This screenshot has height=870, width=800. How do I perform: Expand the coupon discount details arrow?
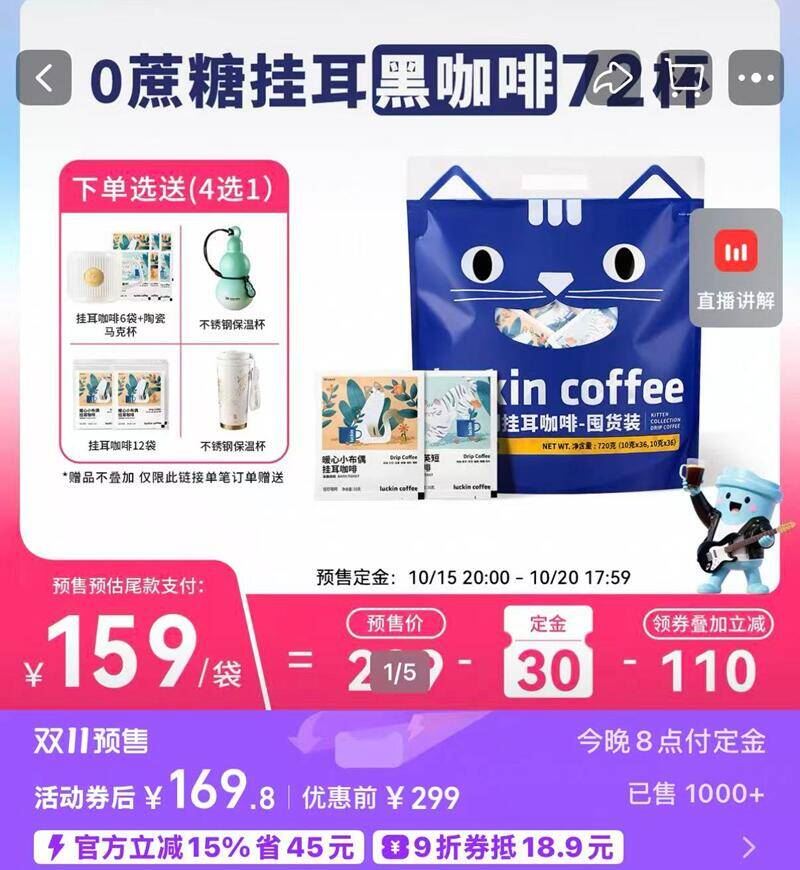pyautogui.click(x=749, y=848)
